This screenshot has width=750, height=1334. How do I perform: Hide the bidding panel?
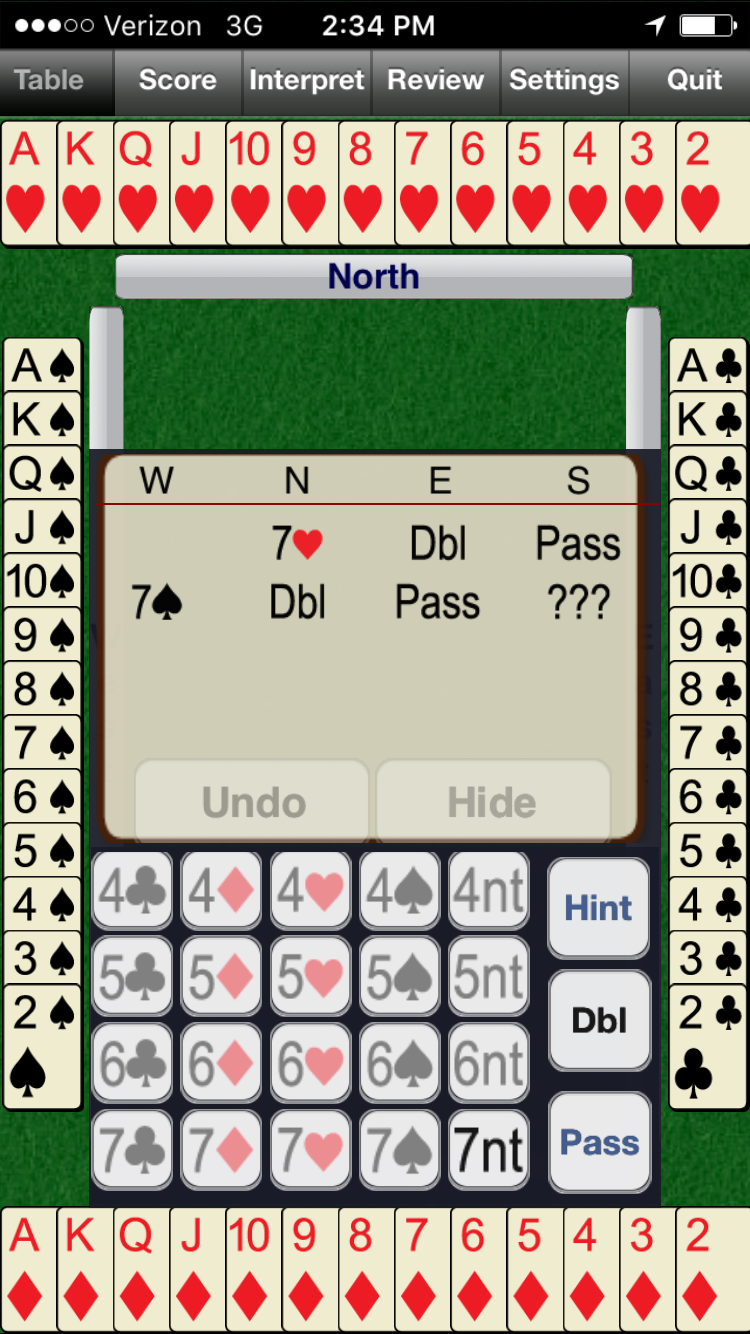492,801
